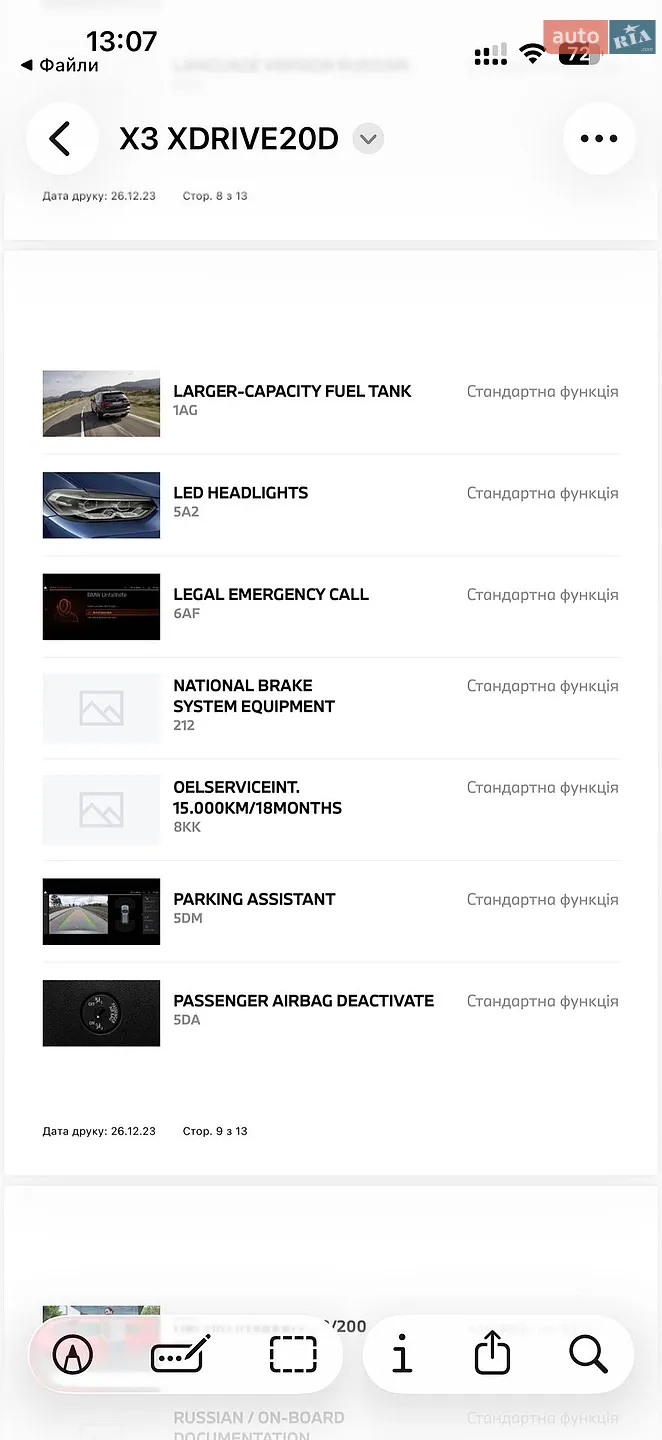
Task: Select the dashed rectangle selection tool
Action: pyautogui.click(x=293, y=1355)
